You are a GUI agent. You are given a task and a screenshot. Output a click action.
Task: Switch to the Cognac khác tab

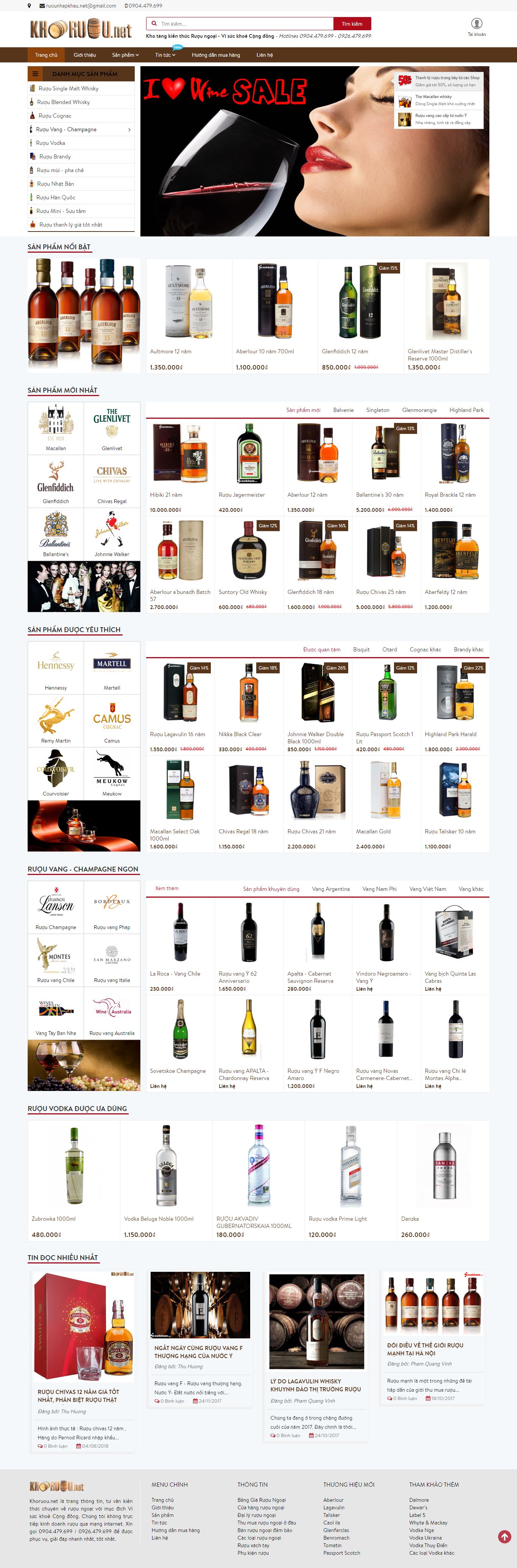point(425,650)
